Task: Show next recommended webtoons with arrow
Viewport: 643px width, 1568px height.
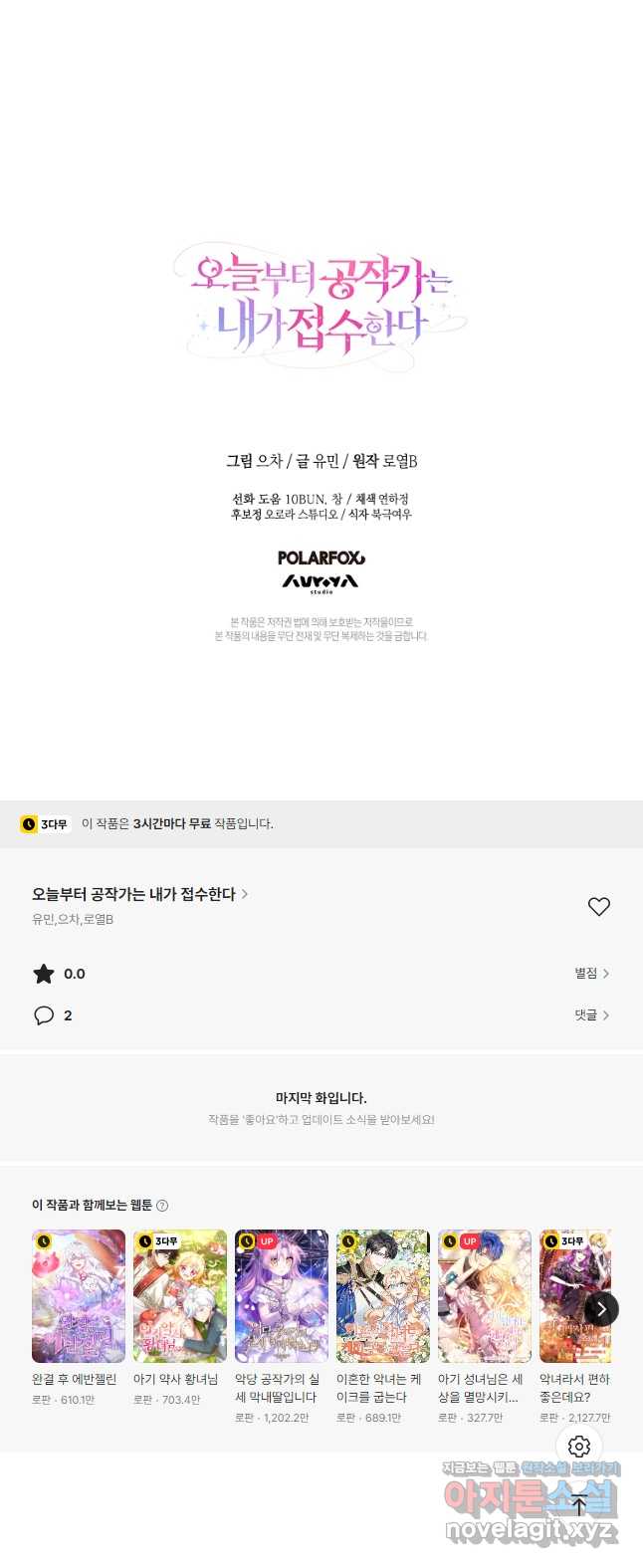Action: click(600, 1309)
